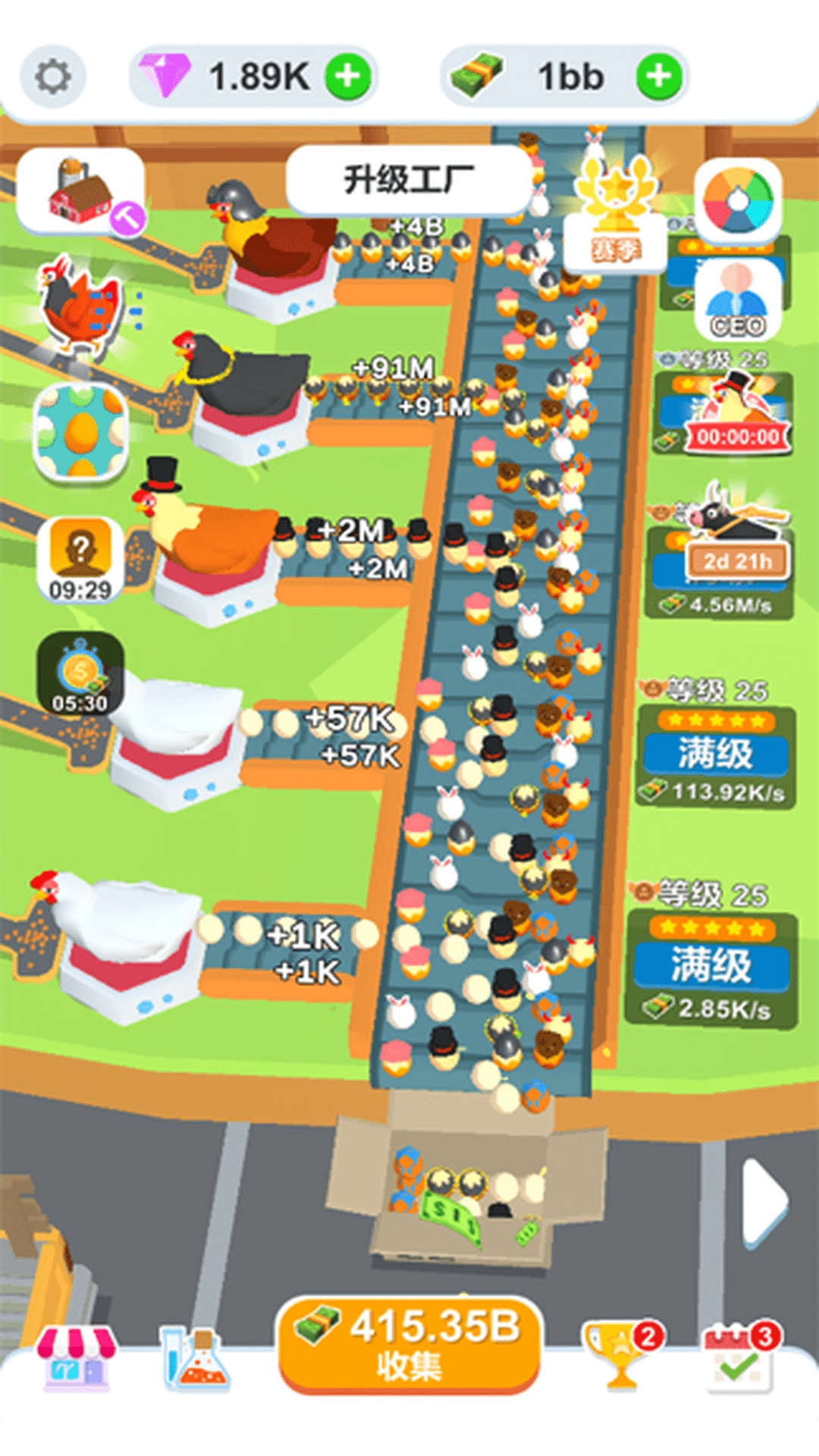Open the daily check-in calendar
Image resolution: width=819 pixels, height=1456 pixels.
pos(739,1359)
